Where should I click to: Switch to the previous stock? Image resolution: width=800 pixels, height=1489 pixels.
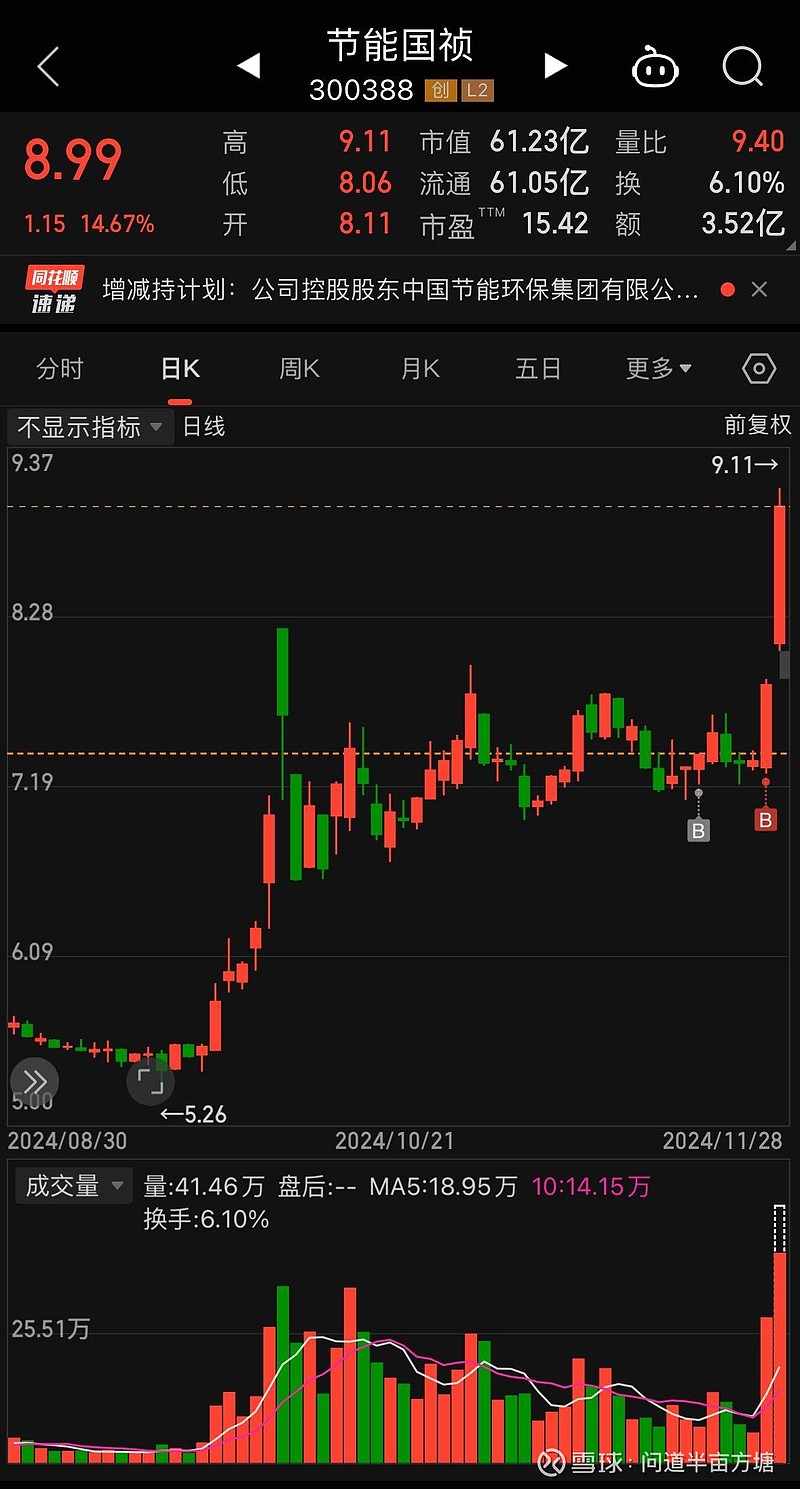[x=248, y=66]
